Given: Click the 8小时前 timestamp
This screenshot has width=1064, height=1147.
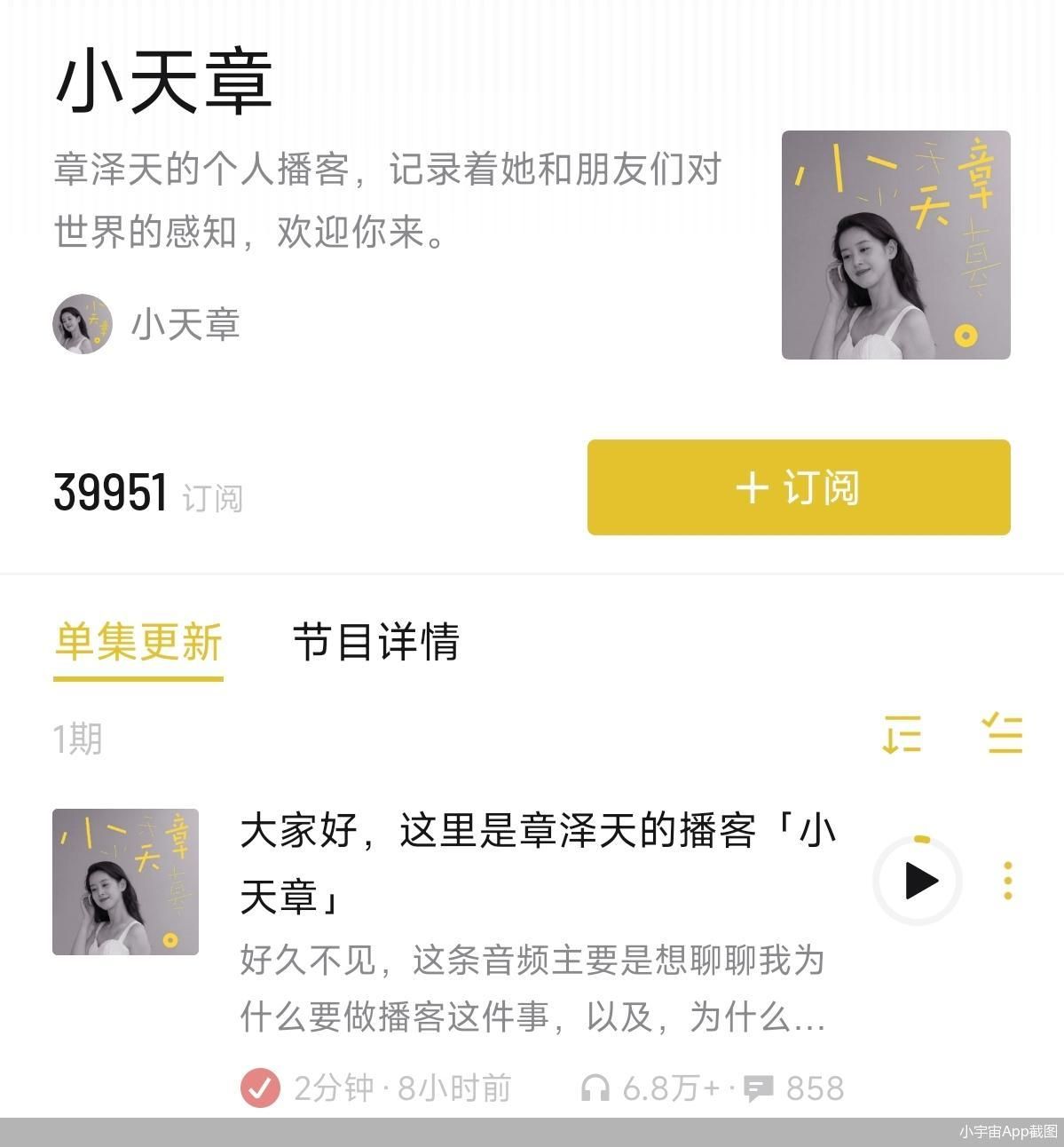Looking at the screenshot, I should tap(457, 1087).
